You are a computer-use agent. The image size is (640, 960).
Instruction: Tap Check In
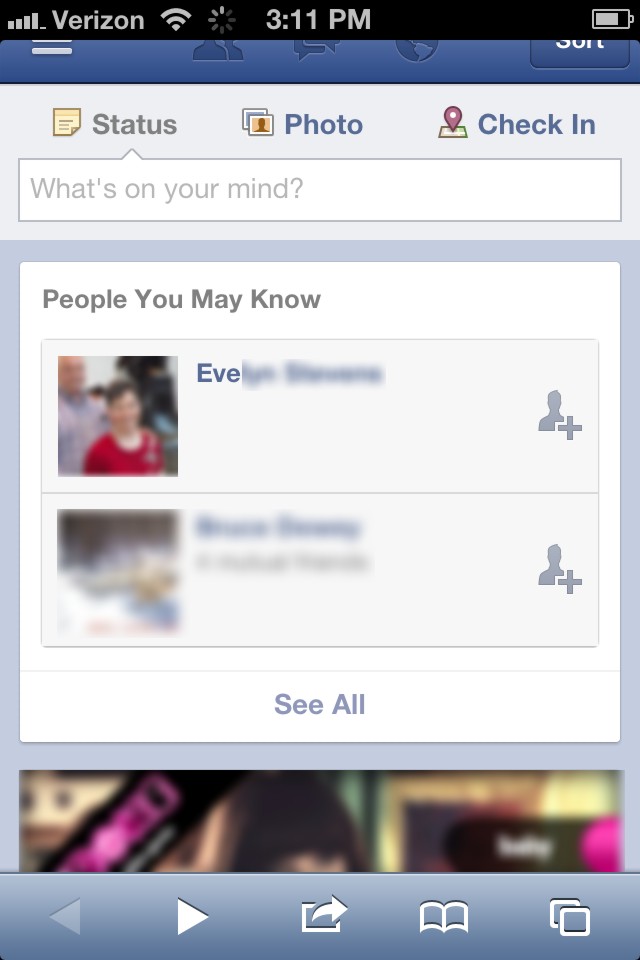click(x=517, y=124)
